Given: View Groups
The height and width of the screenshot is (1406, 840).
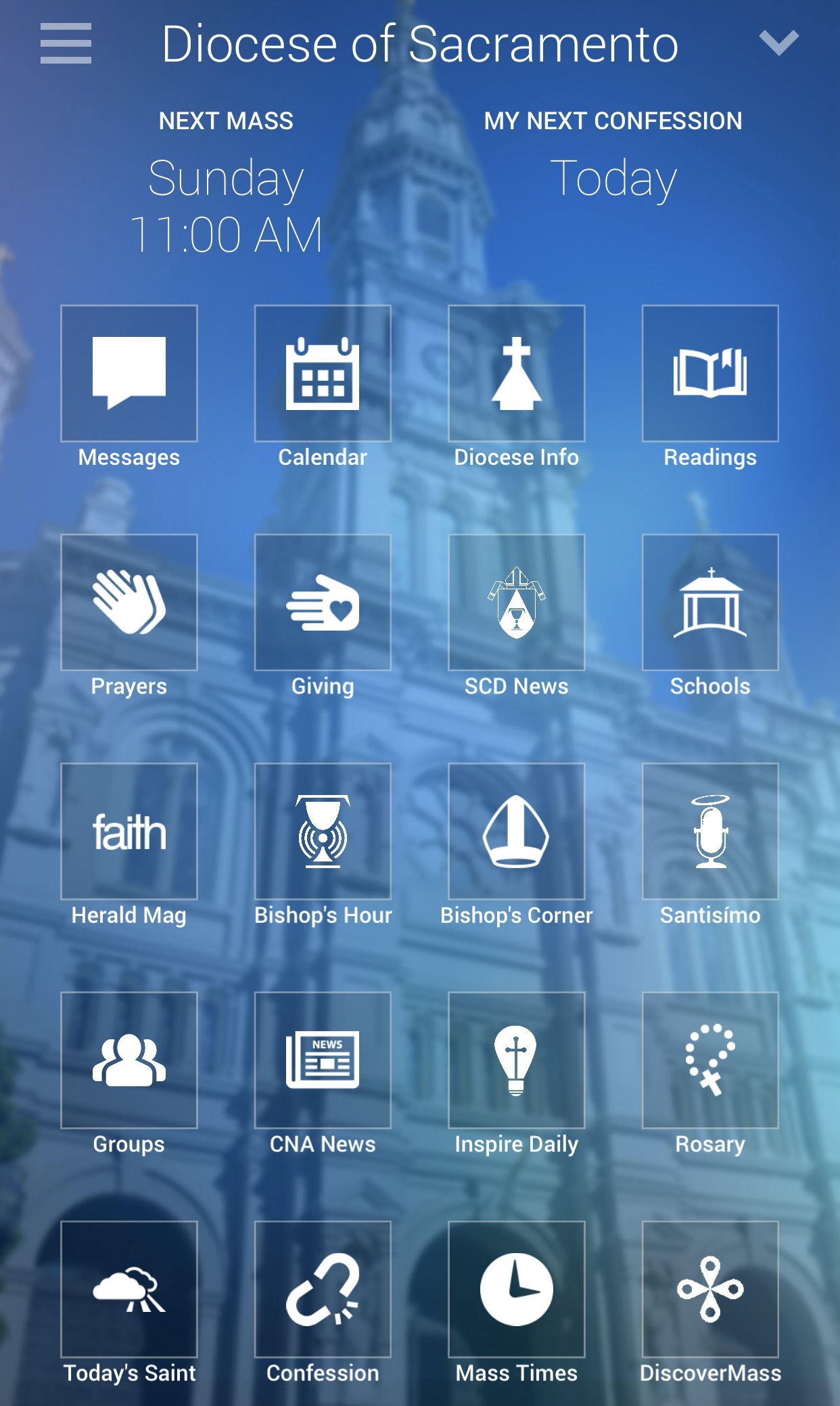Looking at the screenshot, I should coord(129,1060).
